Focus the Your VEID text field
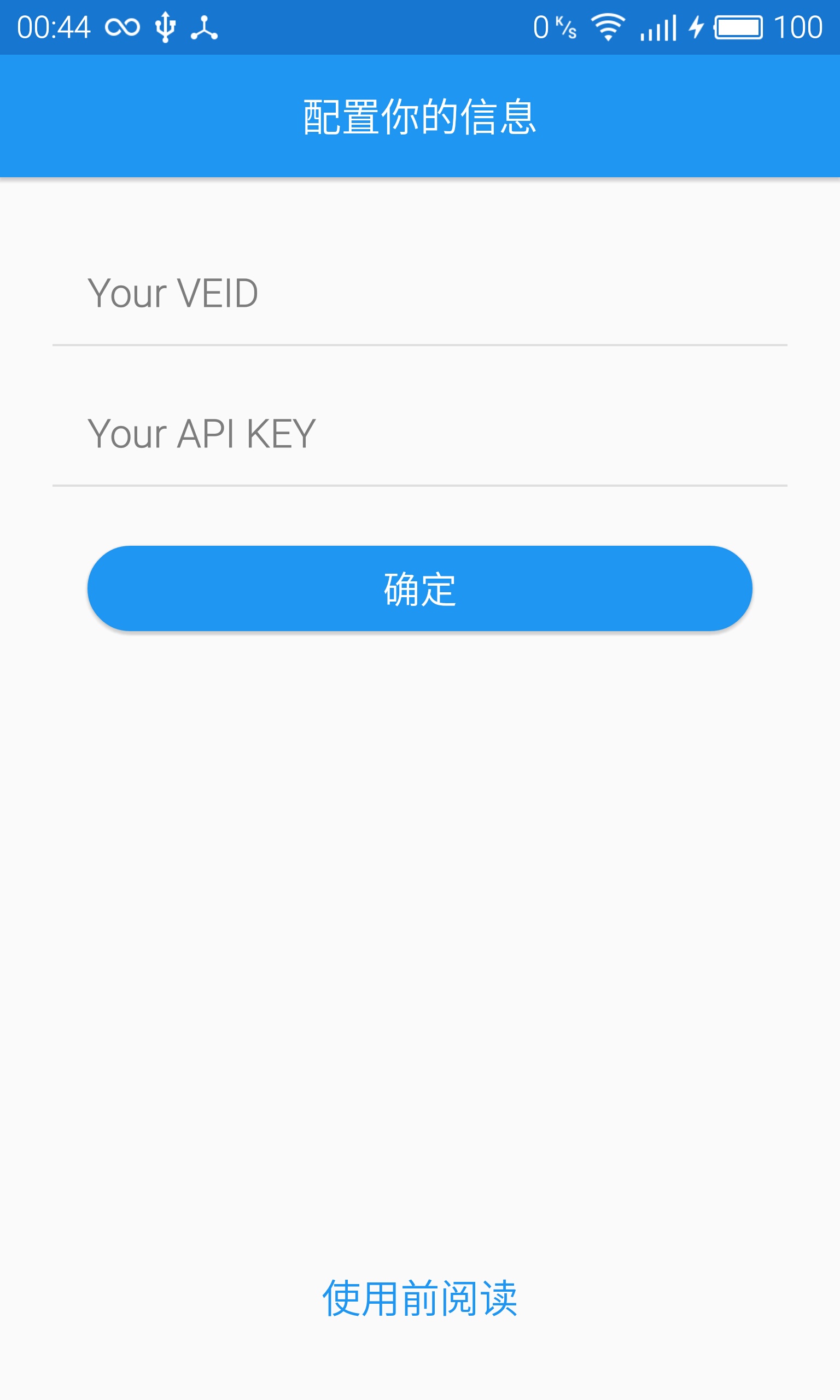This screenshot has height=1400, width=840. [420, 294]
